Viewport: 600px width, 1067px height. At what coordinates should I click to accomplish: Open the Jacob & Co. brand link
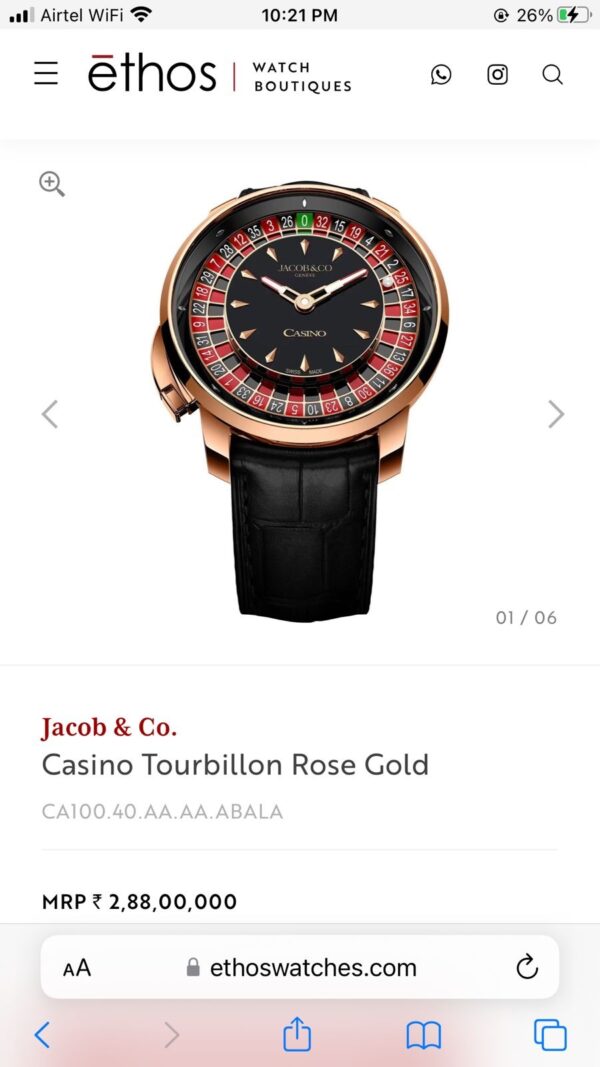click(x=109, y=727)
